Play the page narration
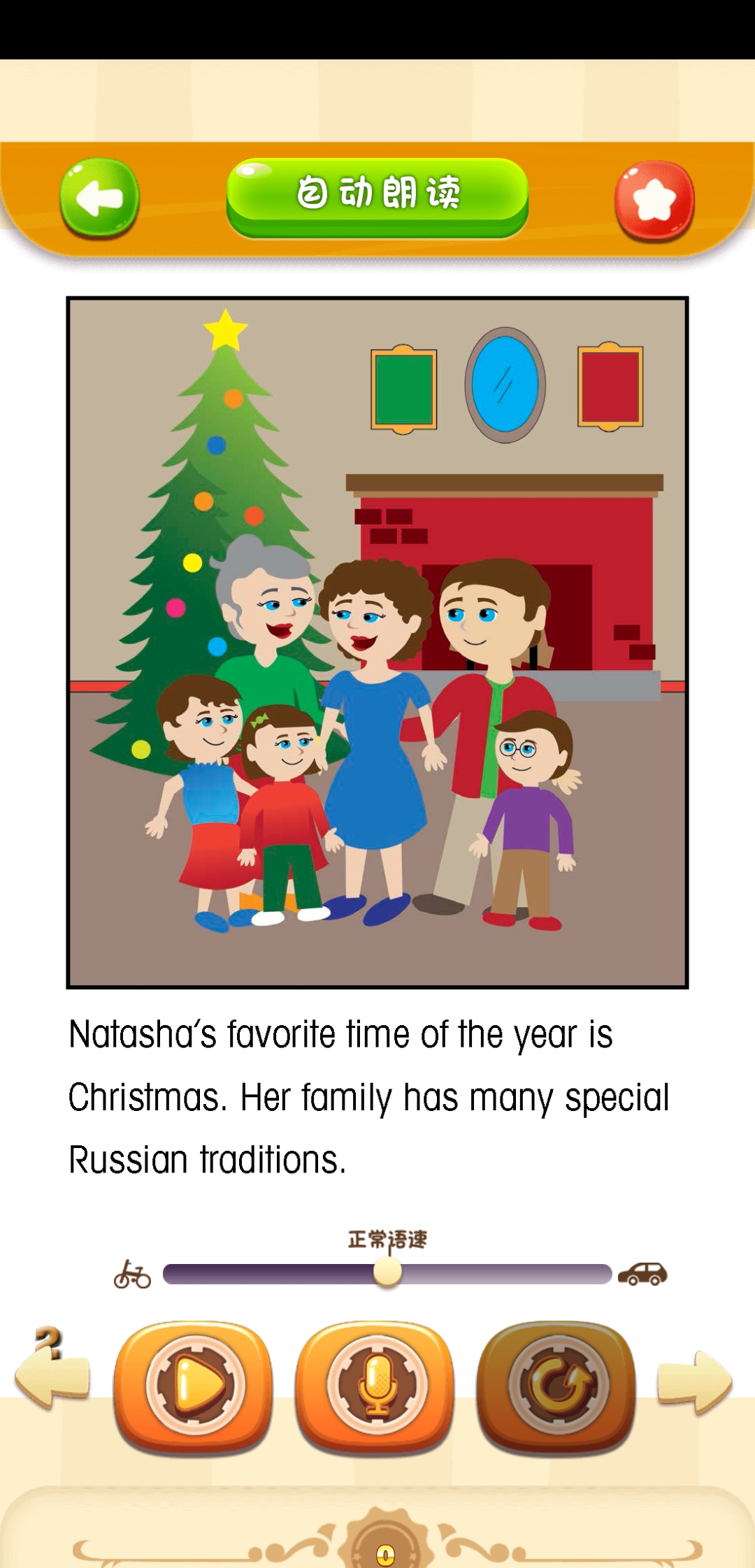Viewport: 755px width, 1568px height. (194, 1385)
